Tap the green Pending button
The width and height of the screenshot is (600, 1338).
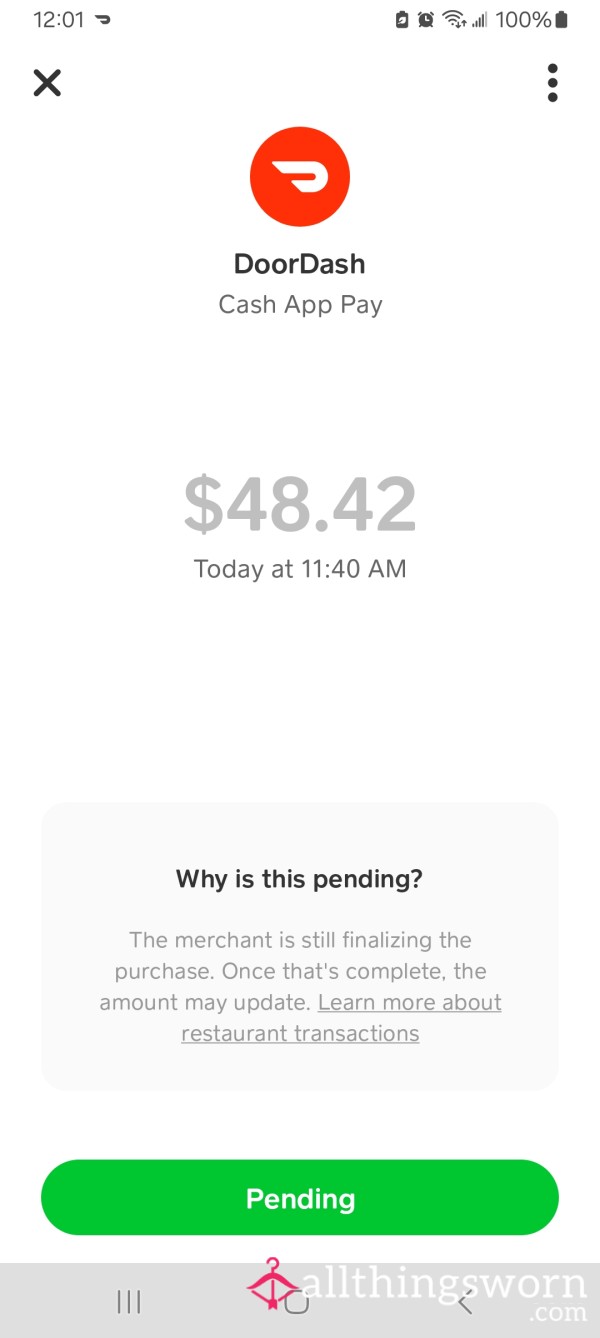pos(300,1198)
